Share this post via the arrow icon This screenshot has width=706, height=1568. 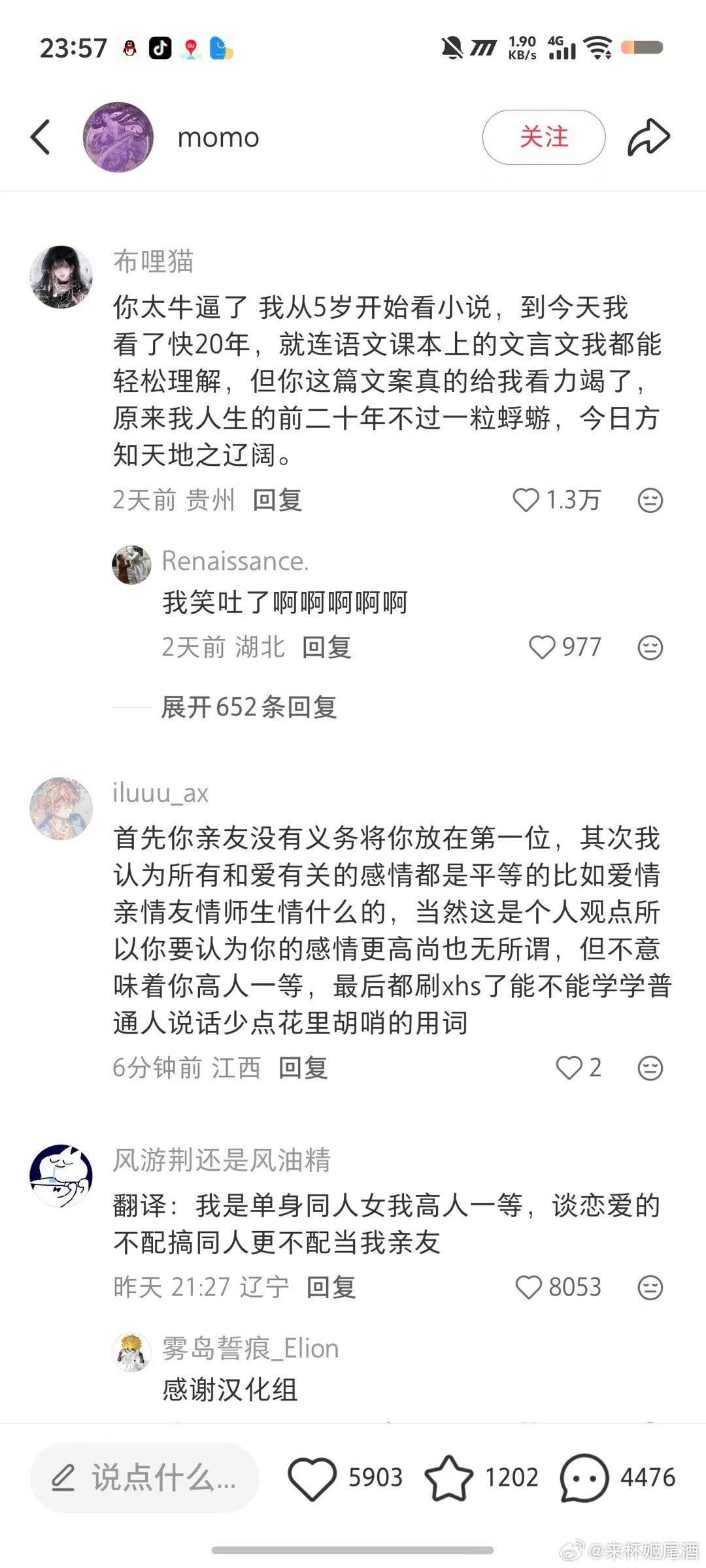tap(648, 137)
